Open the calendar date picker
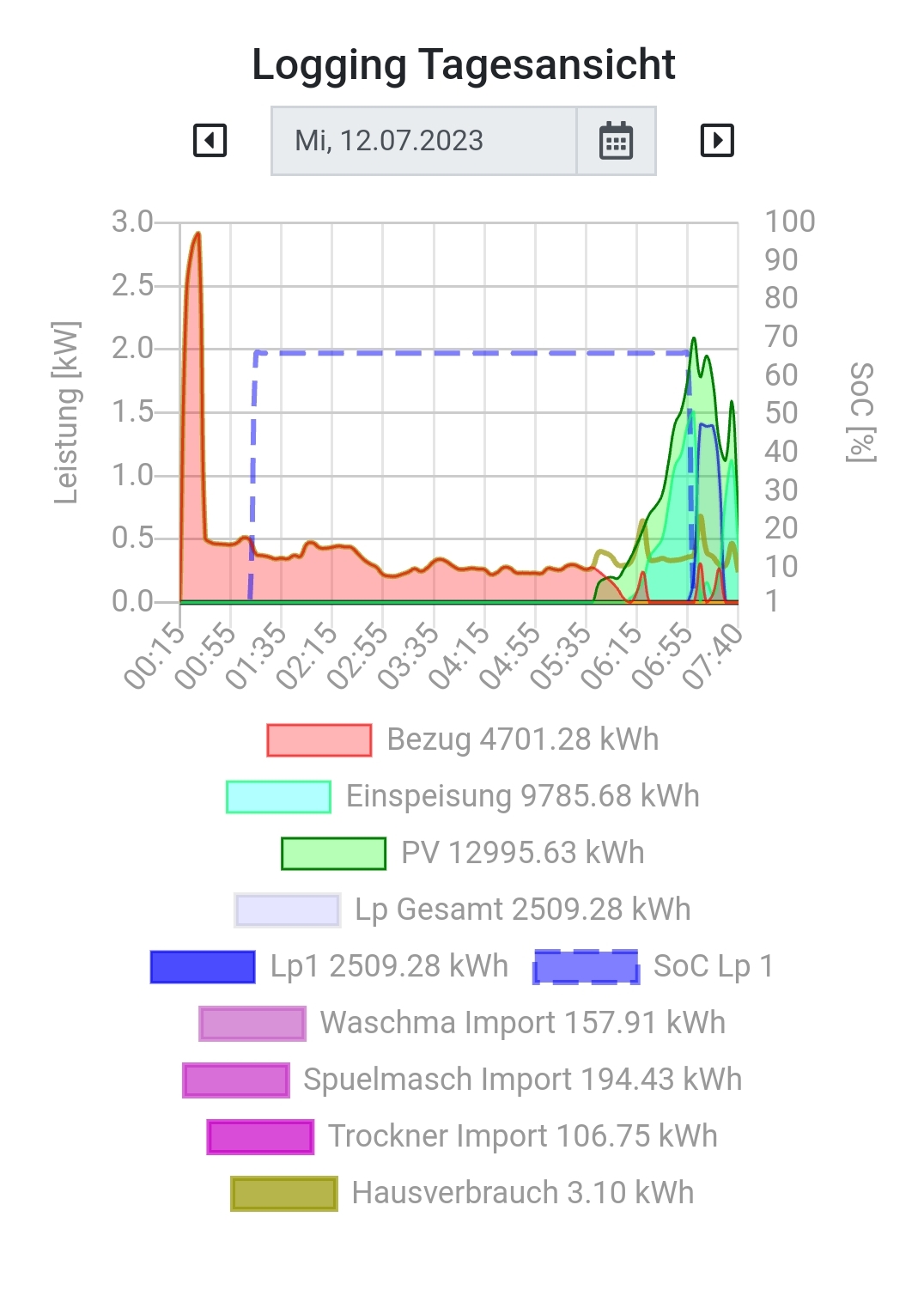The height and width of the screenshot is (1290, 924). pyautogui.click(x=616, y=141)
